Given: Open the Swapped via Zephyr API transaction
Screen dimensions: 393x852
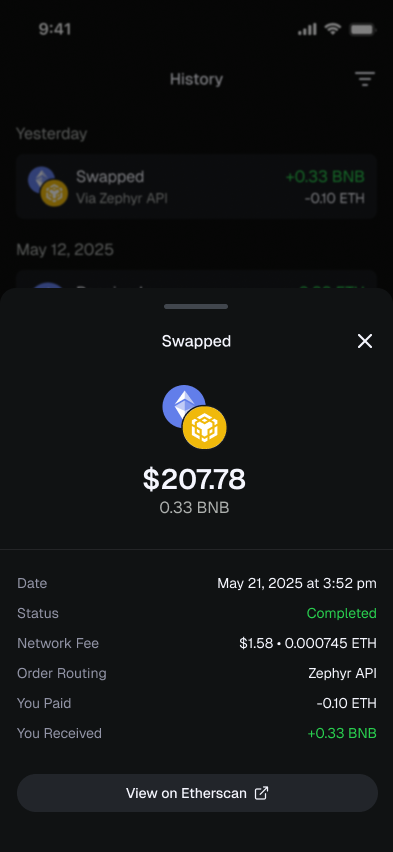Looking at the screenshot, I should tap(196, 186).
